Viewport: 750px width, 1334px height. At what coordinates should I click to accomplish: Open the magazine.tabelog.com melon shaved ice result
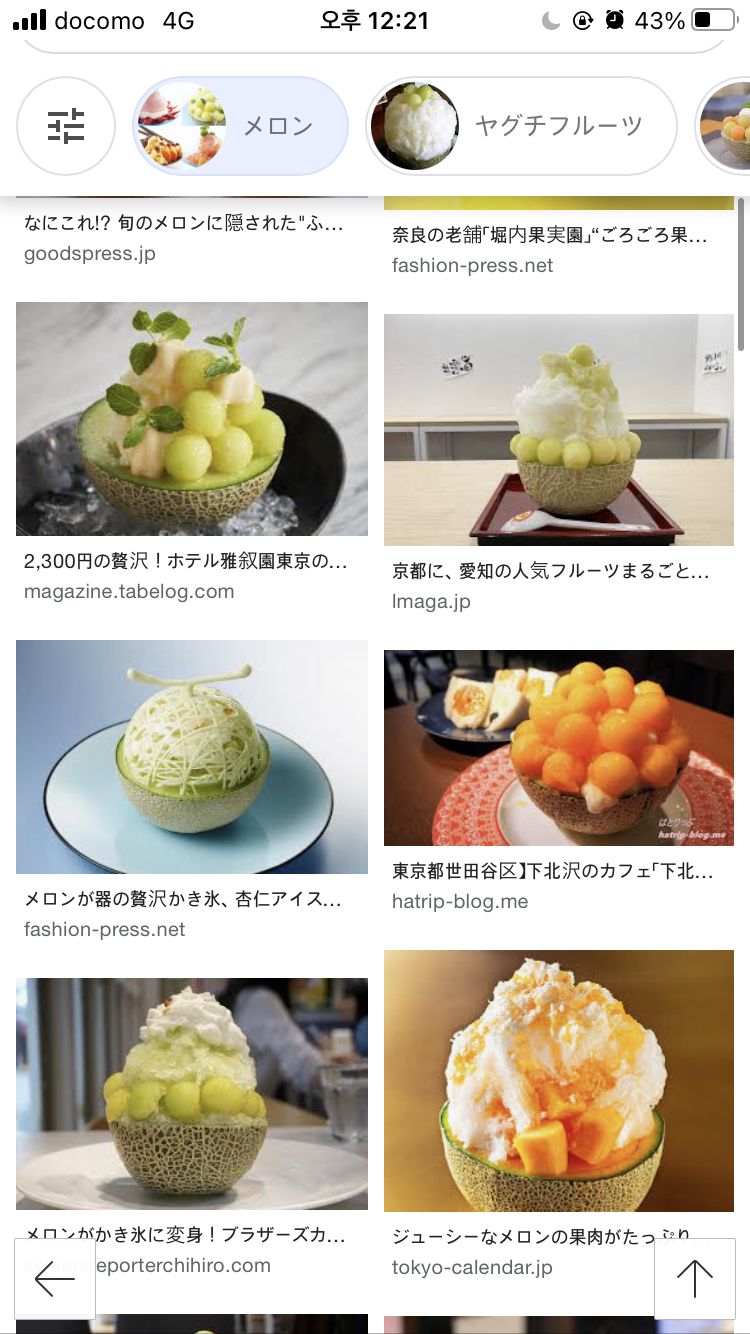coord(192,419)
